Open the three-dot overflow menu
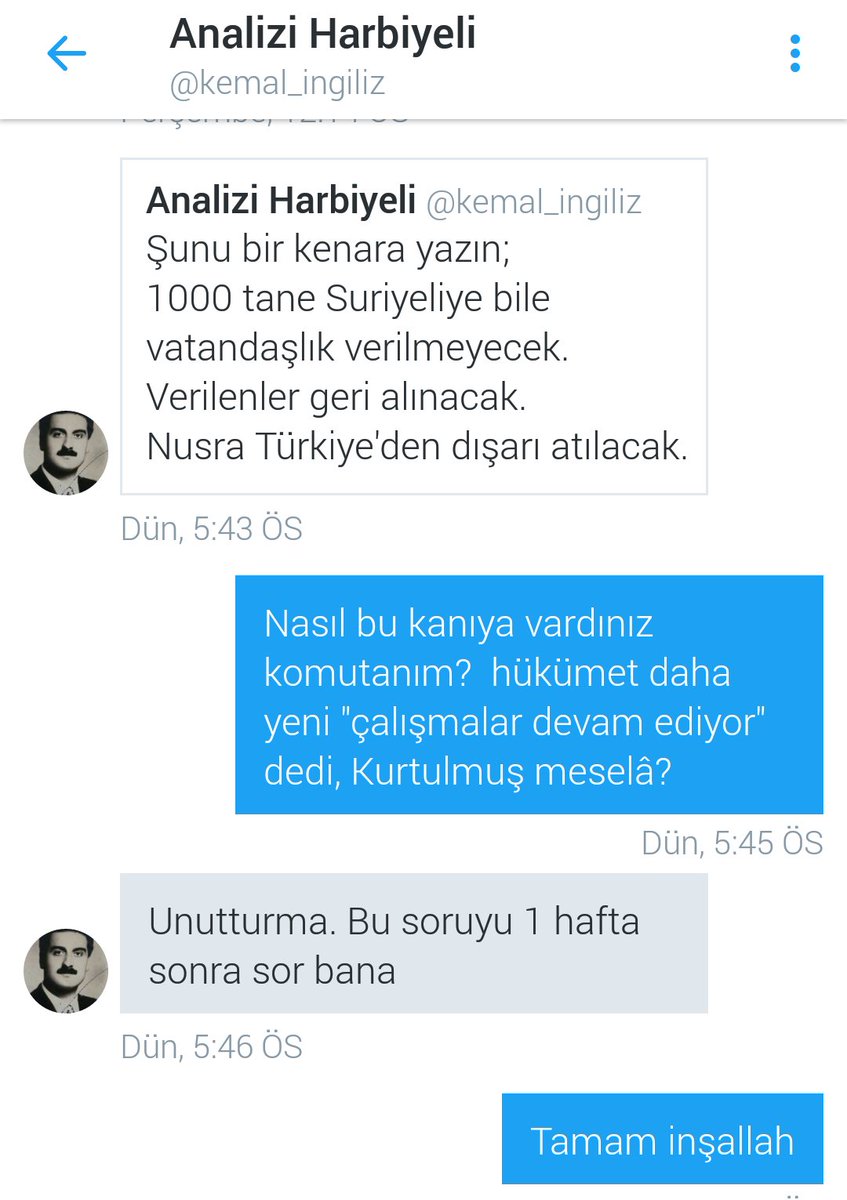847x1200 pixels. 795,54
